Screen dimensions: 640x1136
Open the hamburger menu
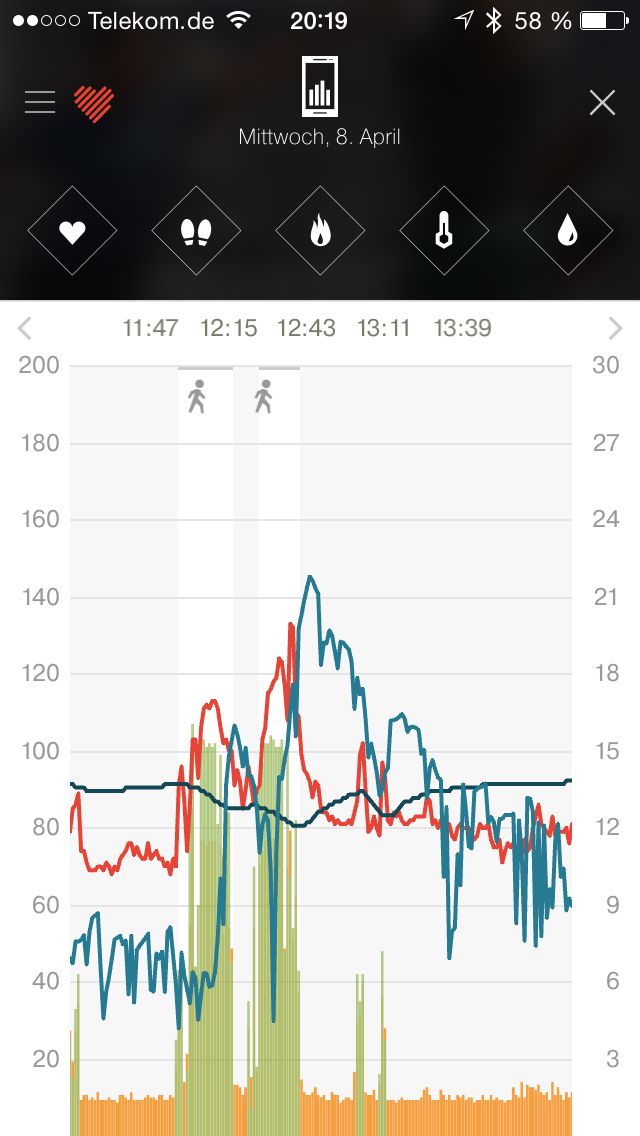(x=40, y=102)
